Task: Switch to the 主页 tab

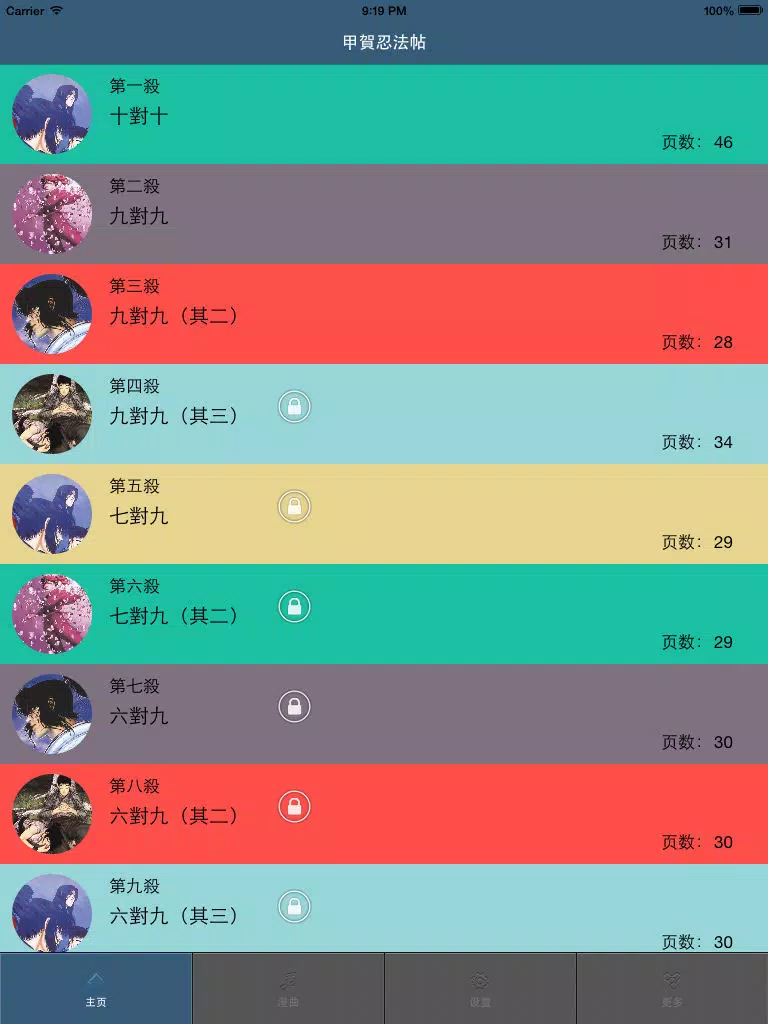Action: click(96, 988)
